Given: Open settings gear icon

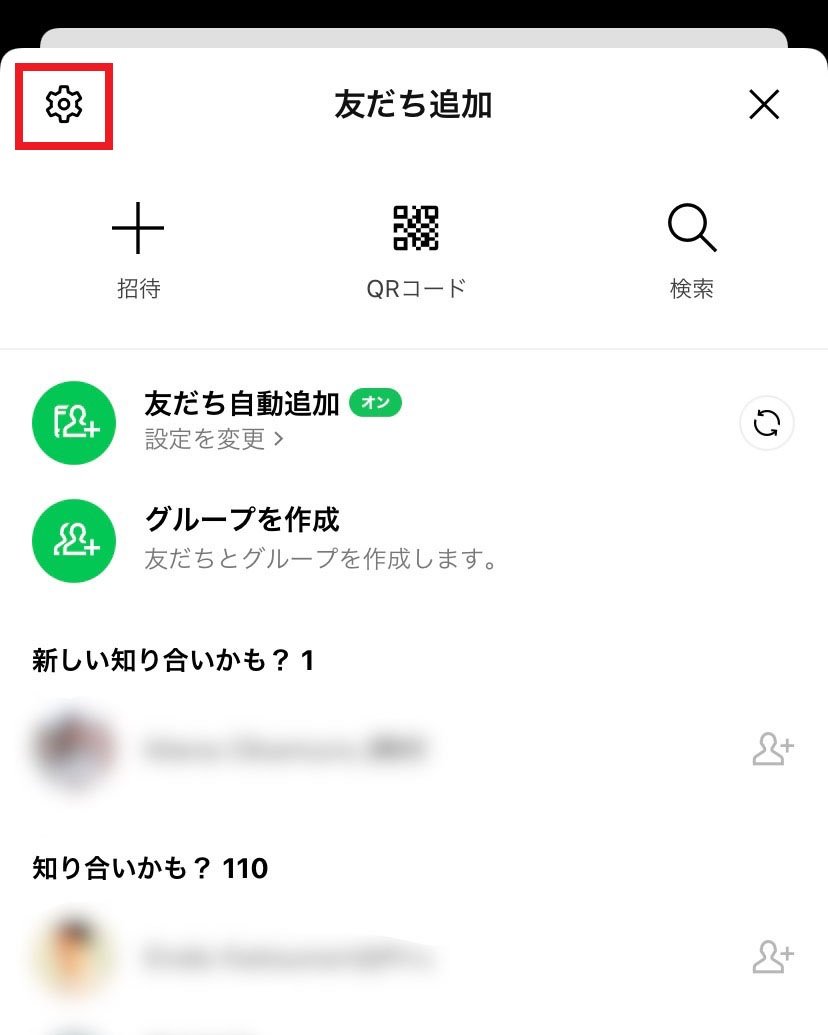Looking at the screenshot, I should coord(64,104).
